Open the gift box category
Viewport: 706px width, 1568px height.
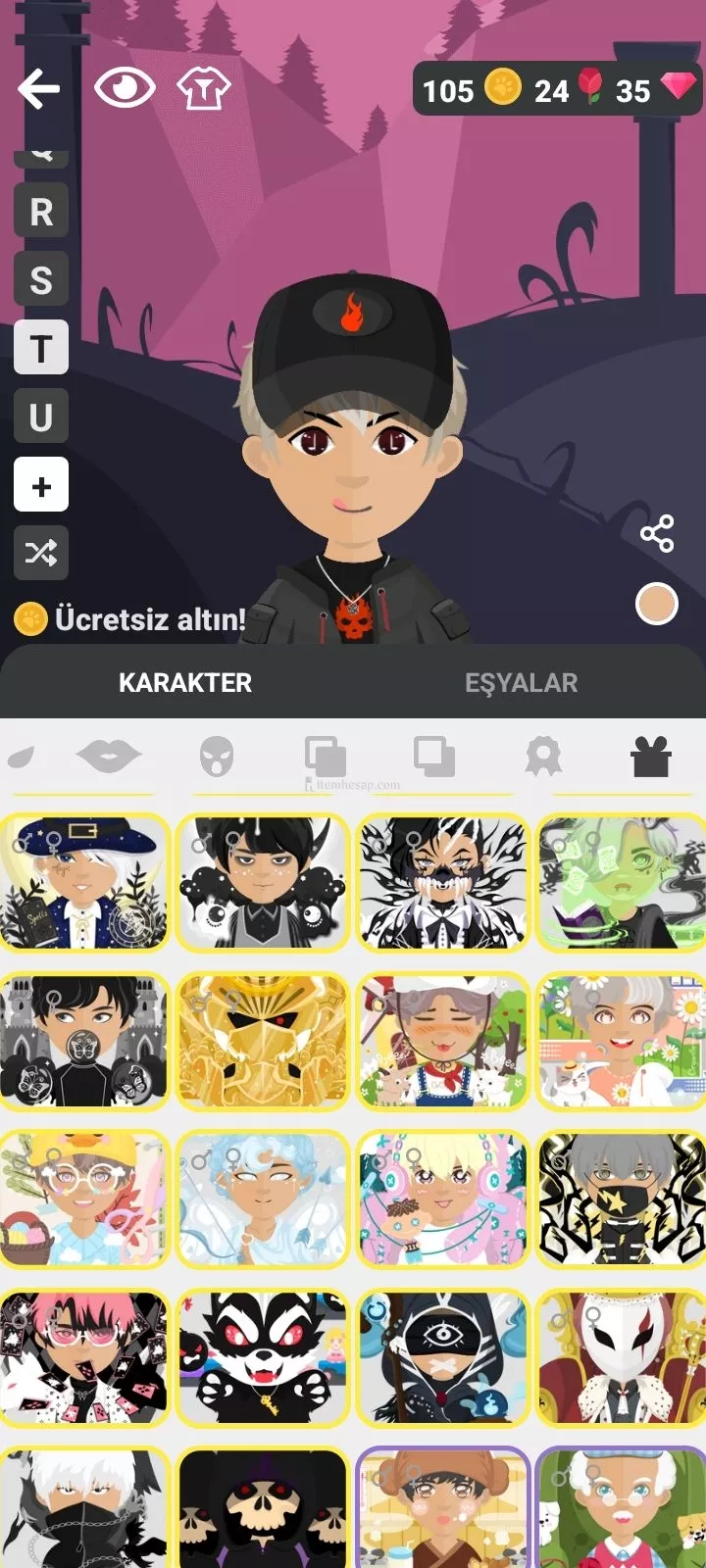point(650,757)
